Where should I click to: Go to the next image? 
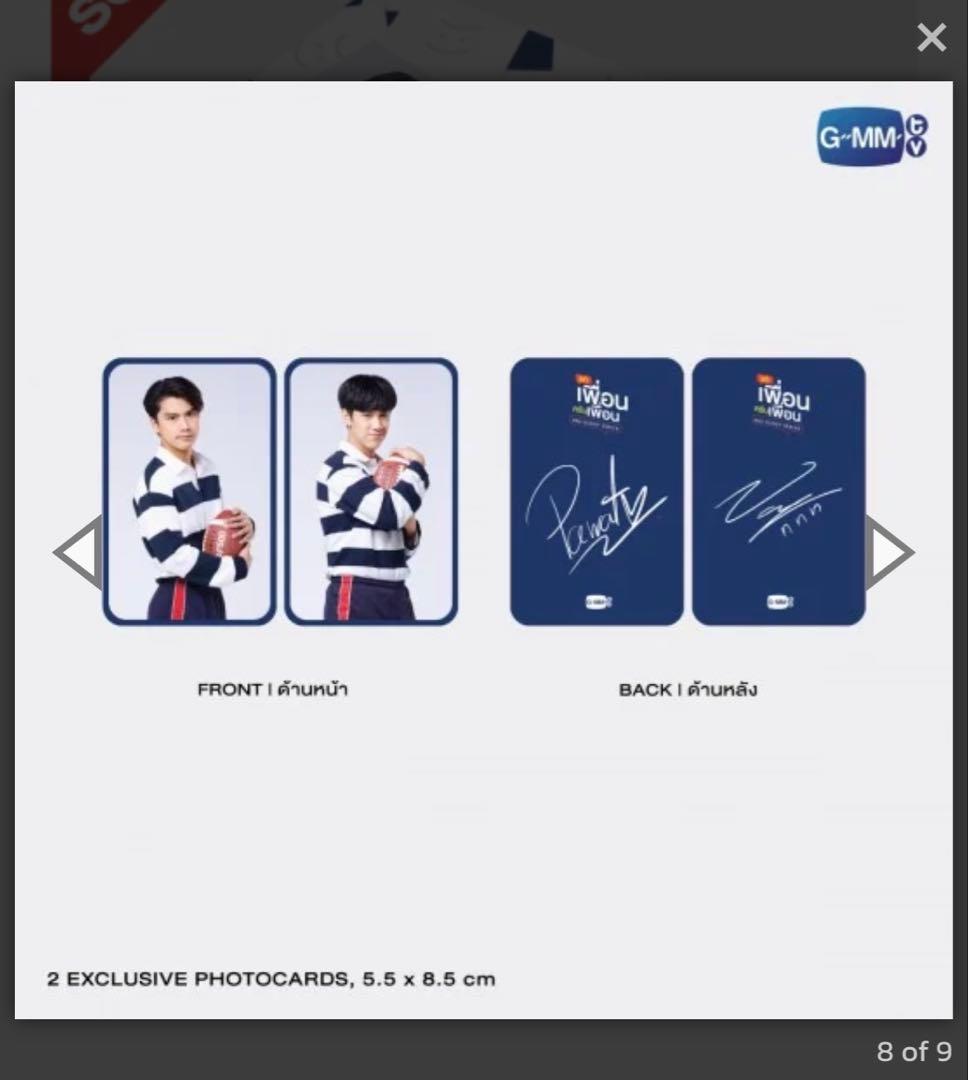pyautogui.click(x=889, y=552)
